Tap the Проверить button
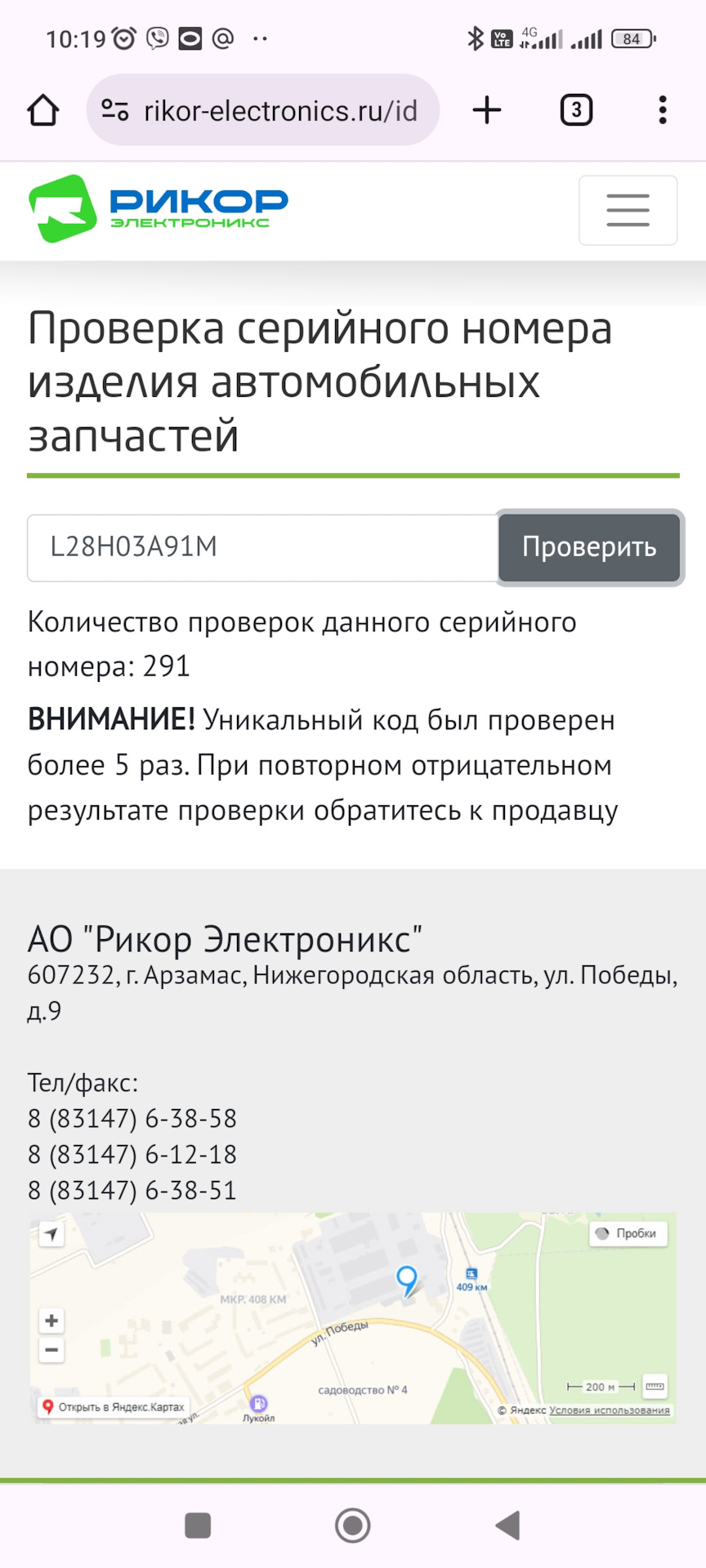The height and width of the screenshot is (1568, 706). pos(589,547)
